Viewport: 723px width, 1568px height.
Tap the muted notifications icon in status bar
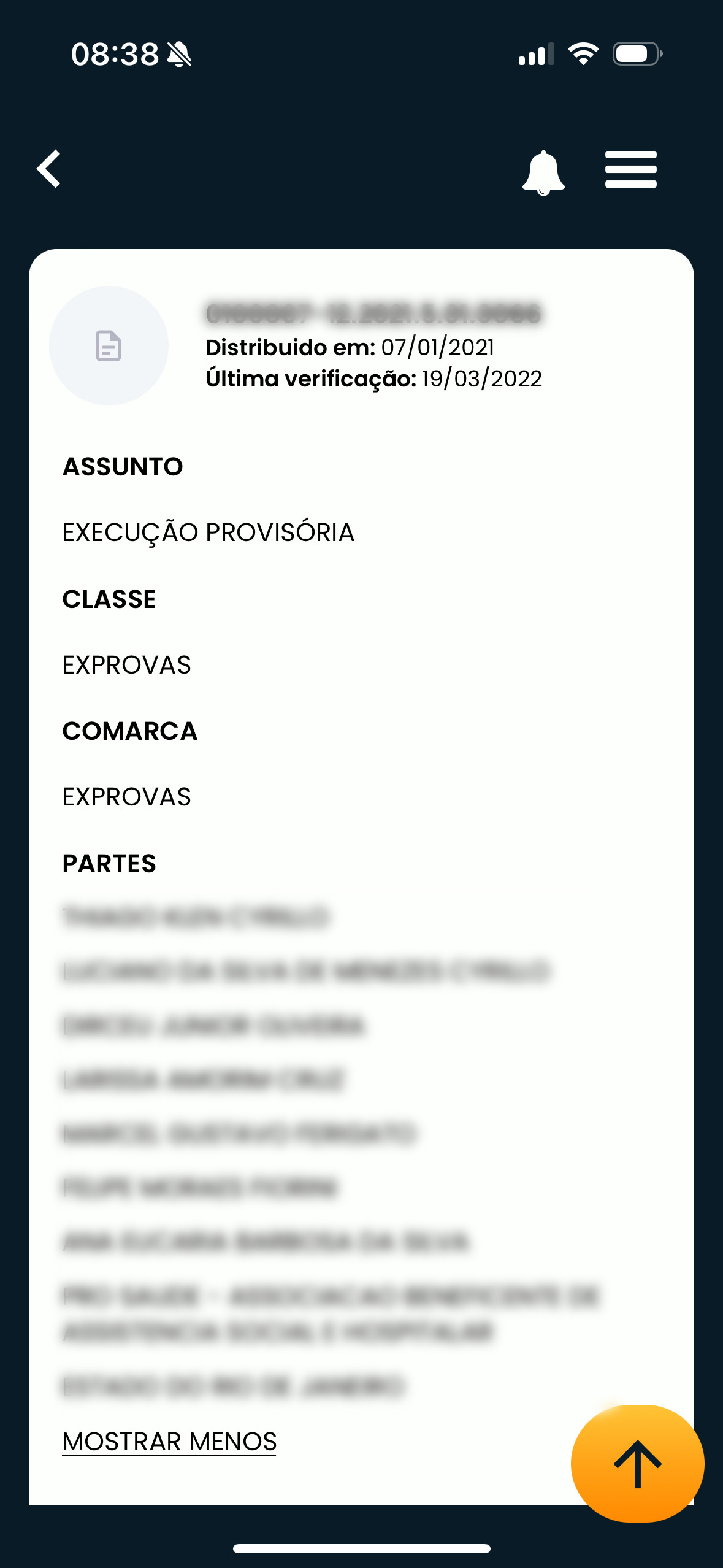(179, 56)
